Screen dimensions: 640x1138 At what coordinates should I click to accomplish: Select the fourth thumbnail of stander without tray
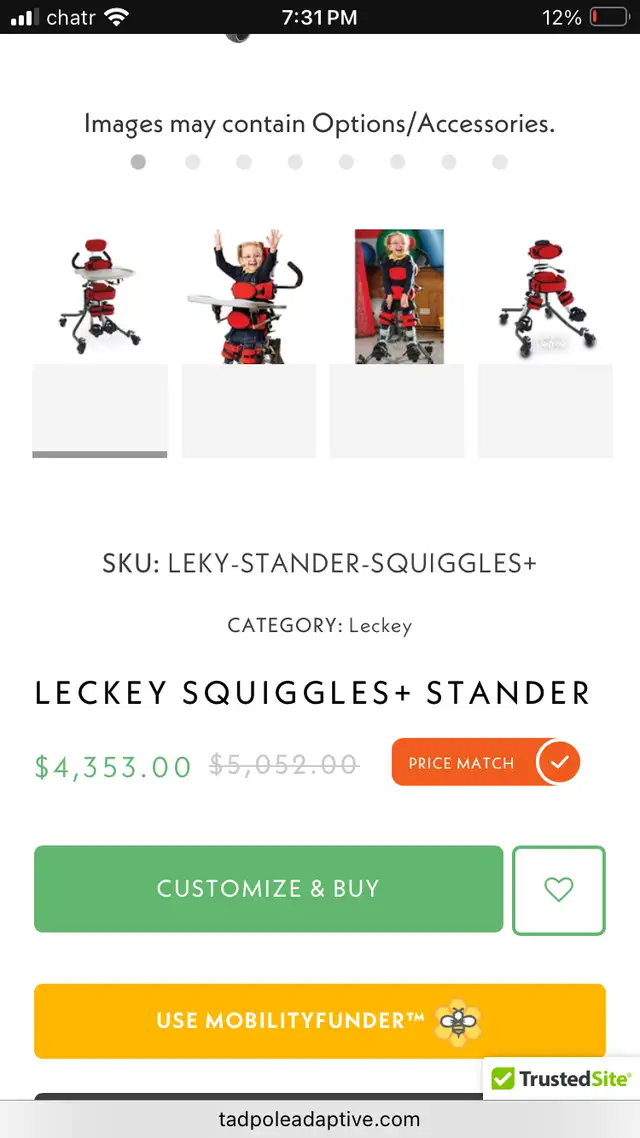coord(546,341)
